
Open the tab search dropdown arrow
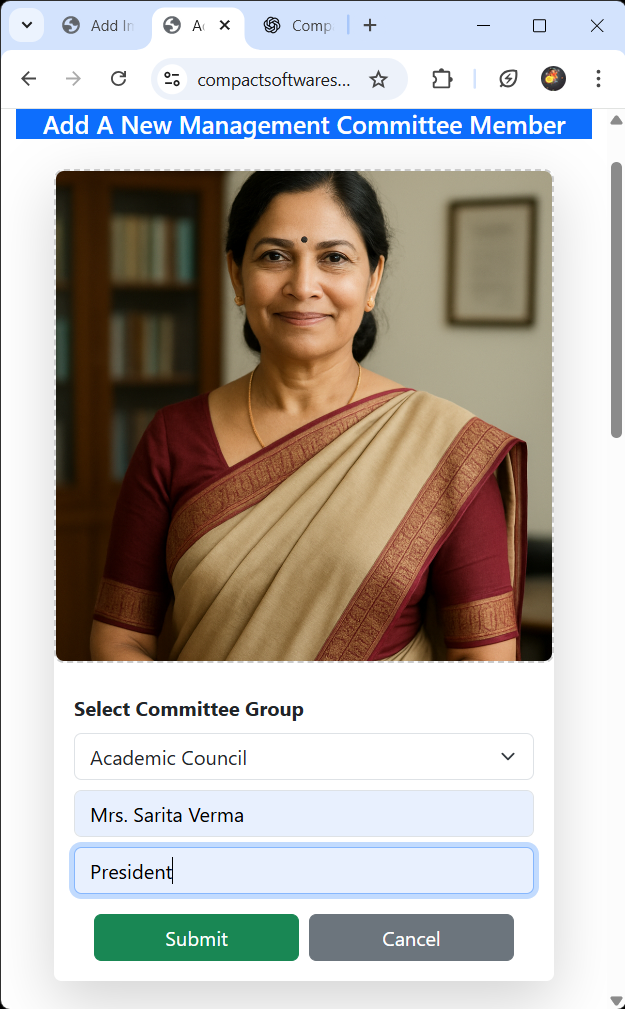pyautogui.click(x=27, y=25)
